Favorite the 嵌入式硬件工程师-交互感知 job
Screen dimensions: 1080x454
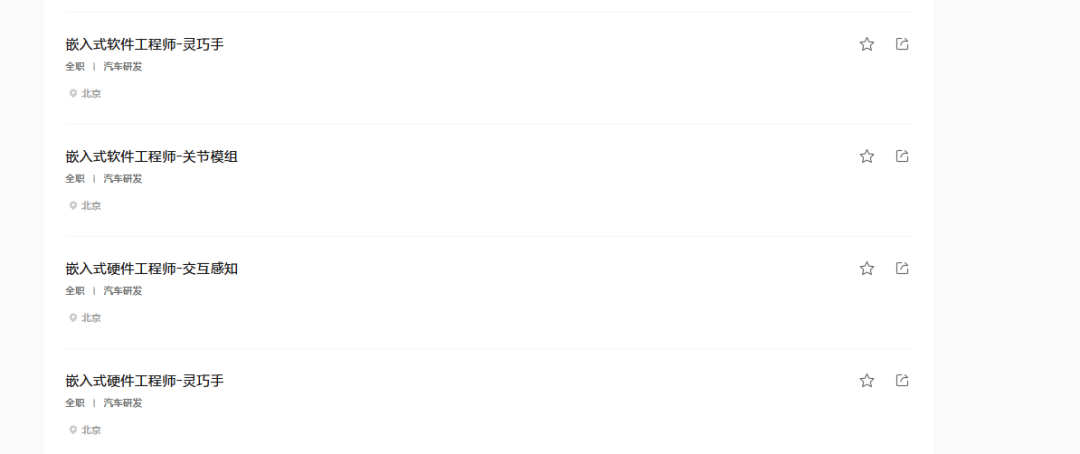tap(867, 268)
